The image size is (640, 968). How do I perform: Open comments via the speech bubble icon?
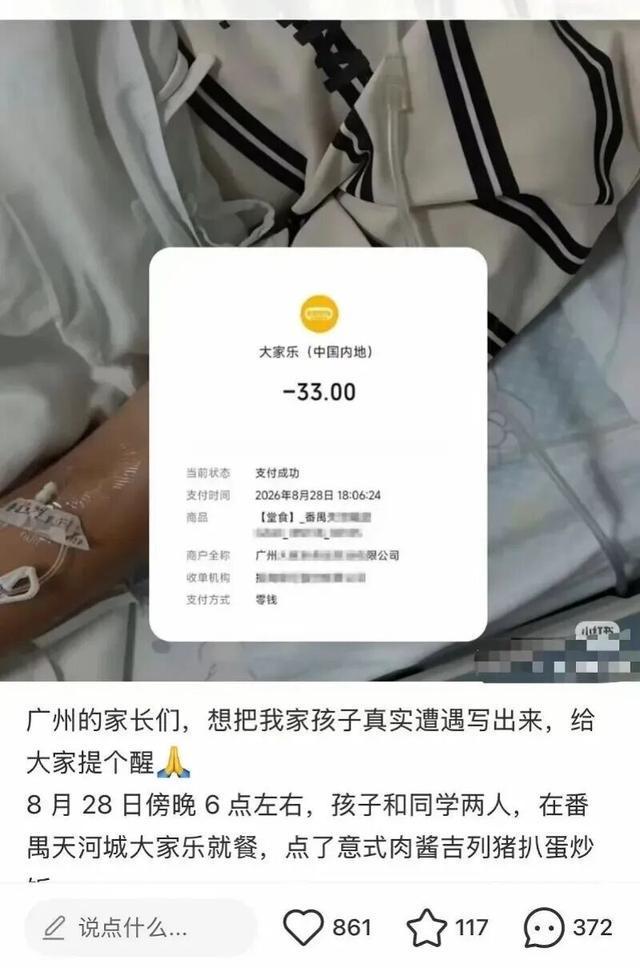[544, 928]
